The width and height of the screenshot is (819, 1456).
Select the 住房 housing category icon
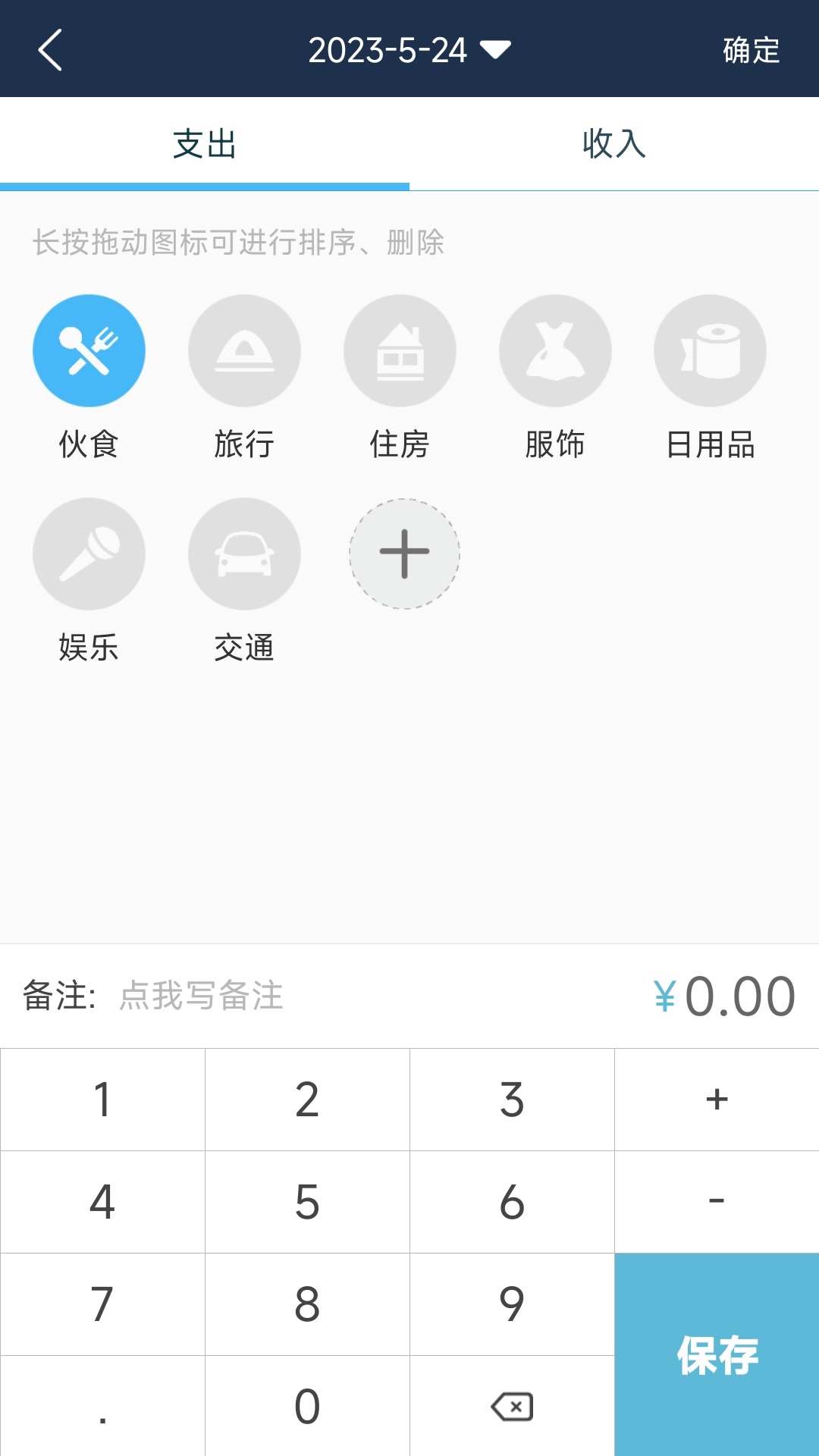point(400,350)
